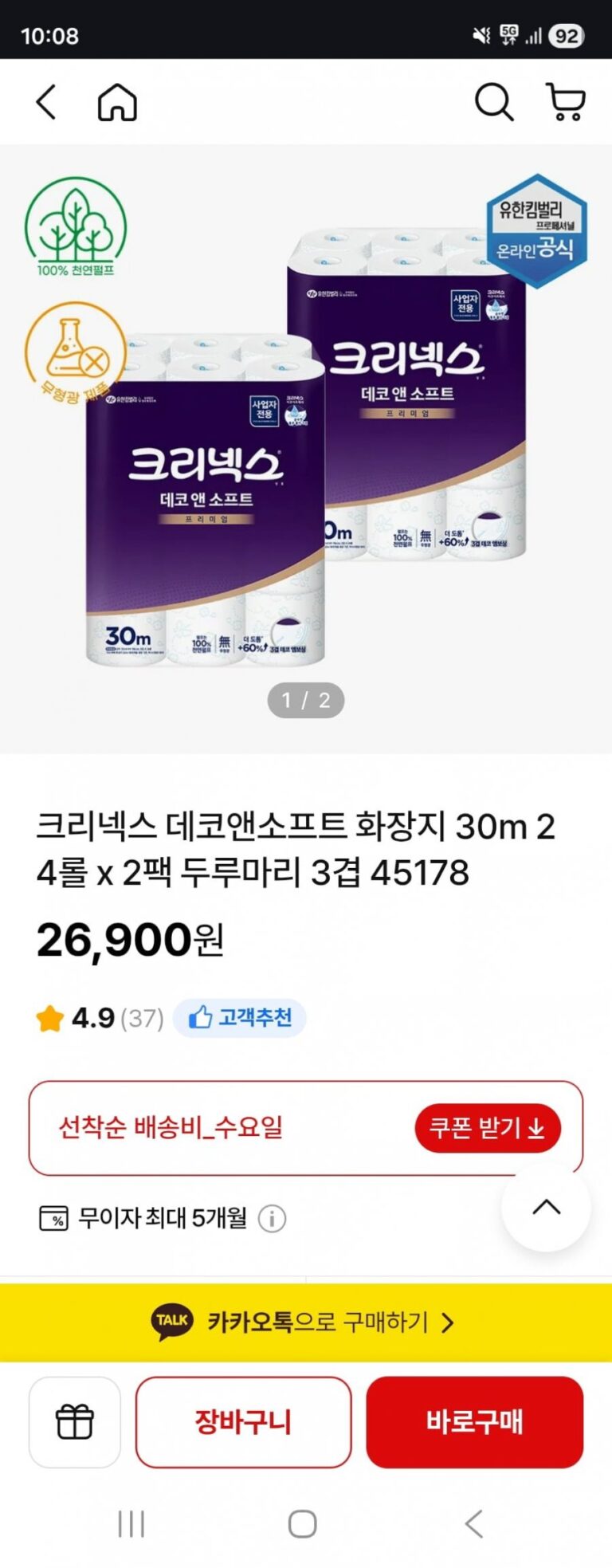Send this product as a gift
Viewport: 612px width, 1568px height.
tap(75, 1422)
